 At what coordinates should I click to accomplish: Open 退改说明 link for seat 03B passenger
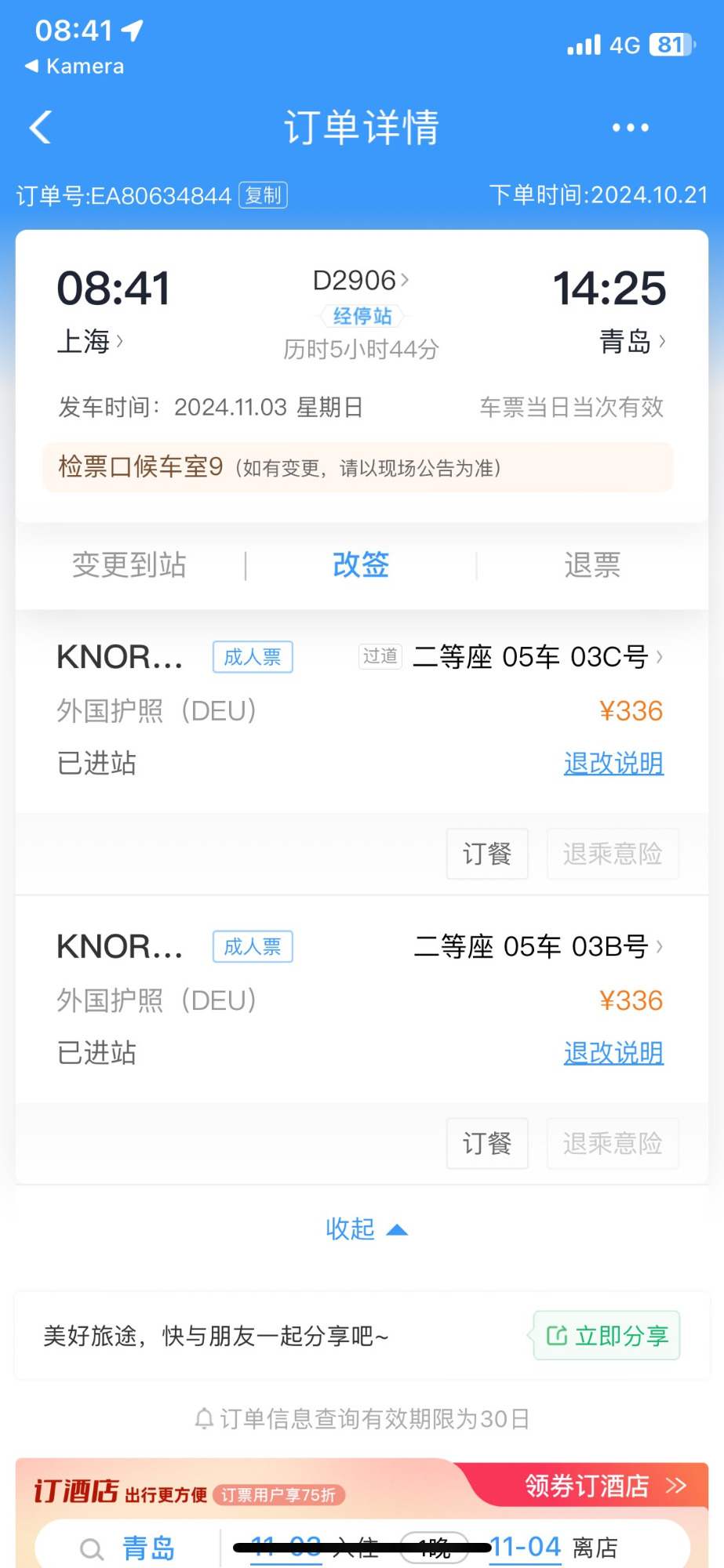613,1053
